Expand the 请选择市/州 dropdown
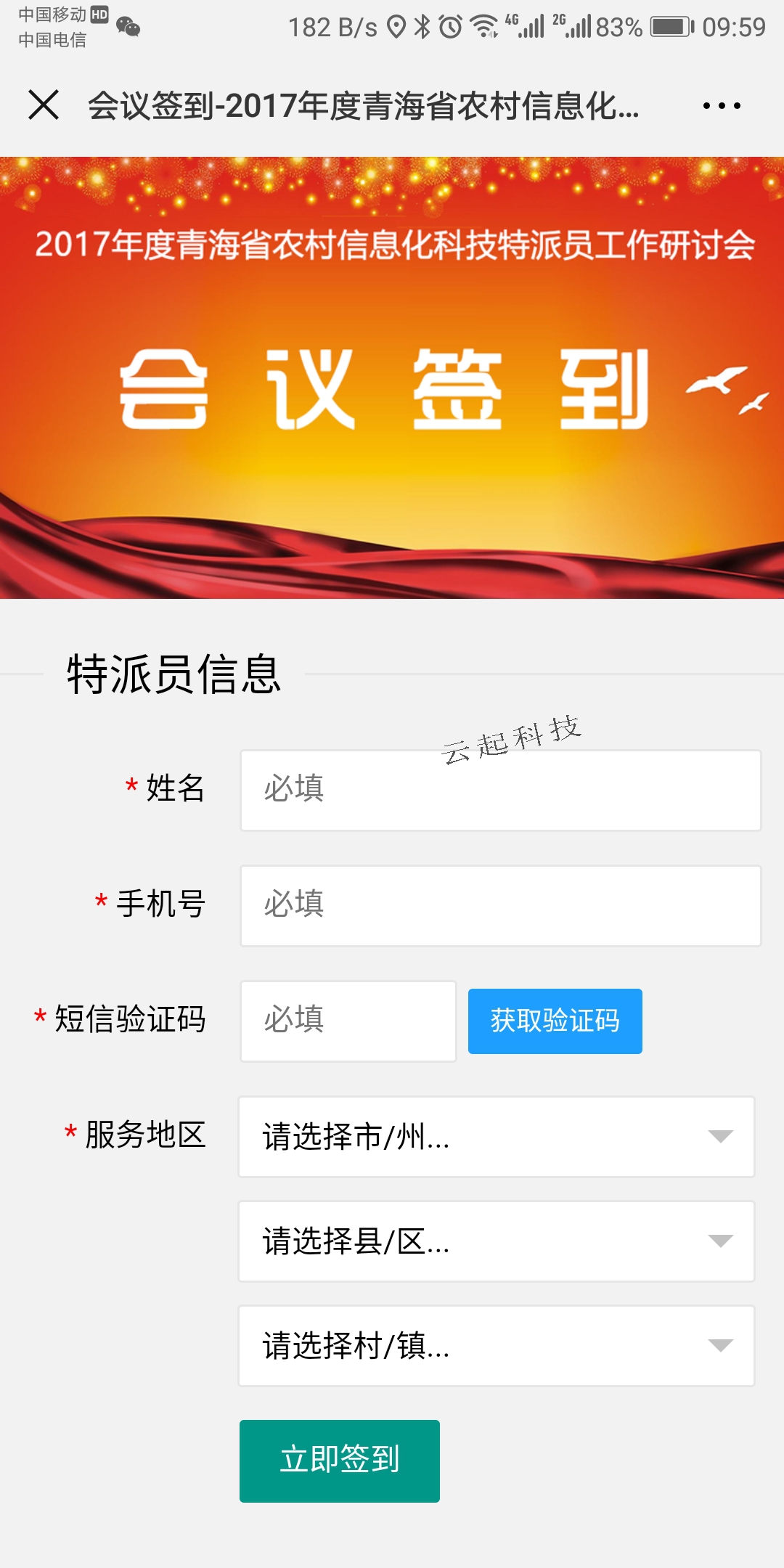The height and width of the screenshot is (1568, 784). [497, 1137]
